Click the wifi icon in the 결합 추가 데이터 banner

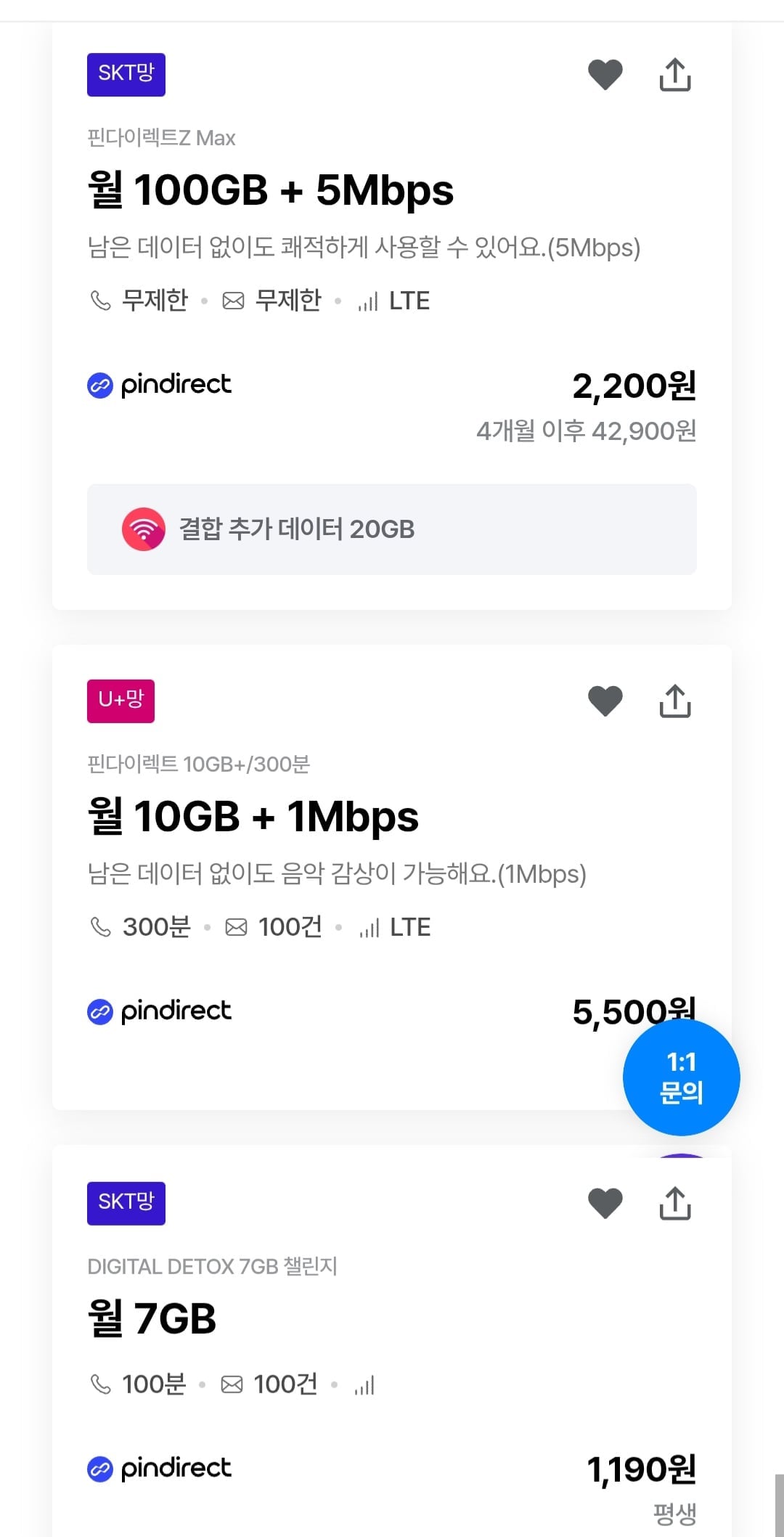tap(144, 529)
